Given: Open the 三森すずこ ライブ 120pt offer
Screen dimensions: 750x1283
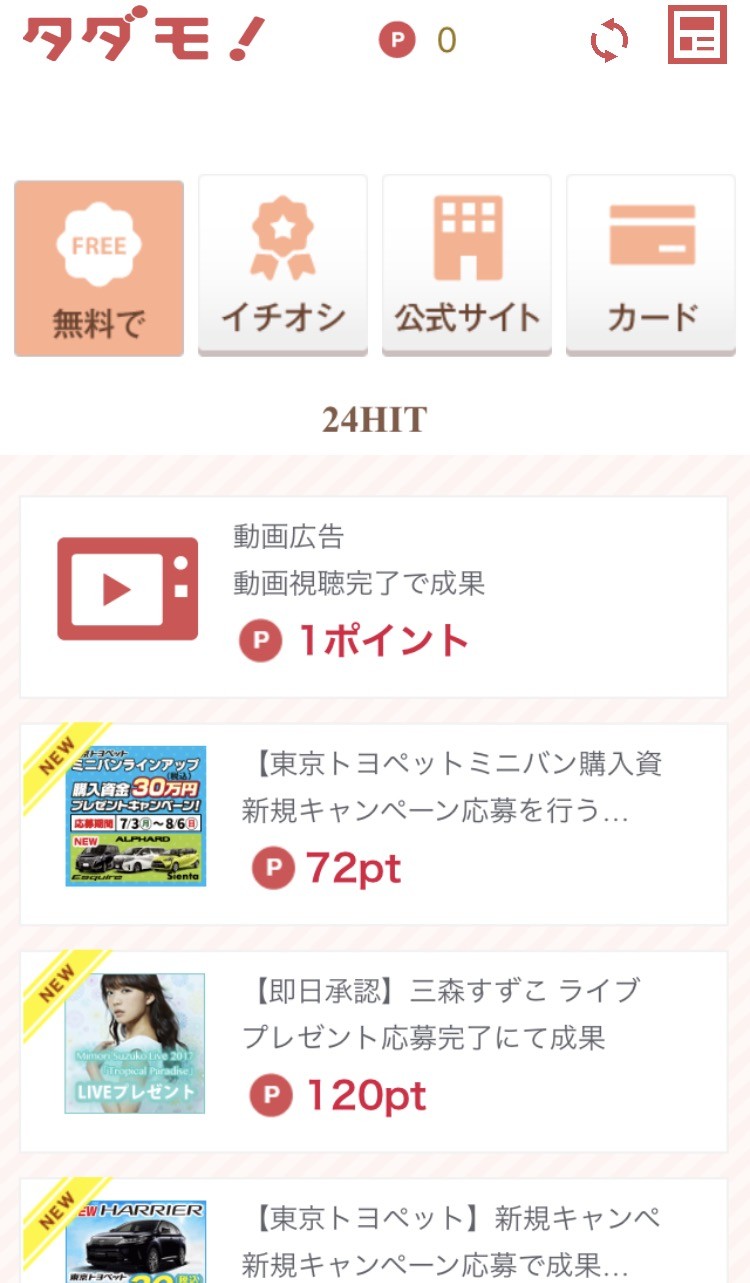Looking at the screenshot, I should click(x=374, y=1051).
